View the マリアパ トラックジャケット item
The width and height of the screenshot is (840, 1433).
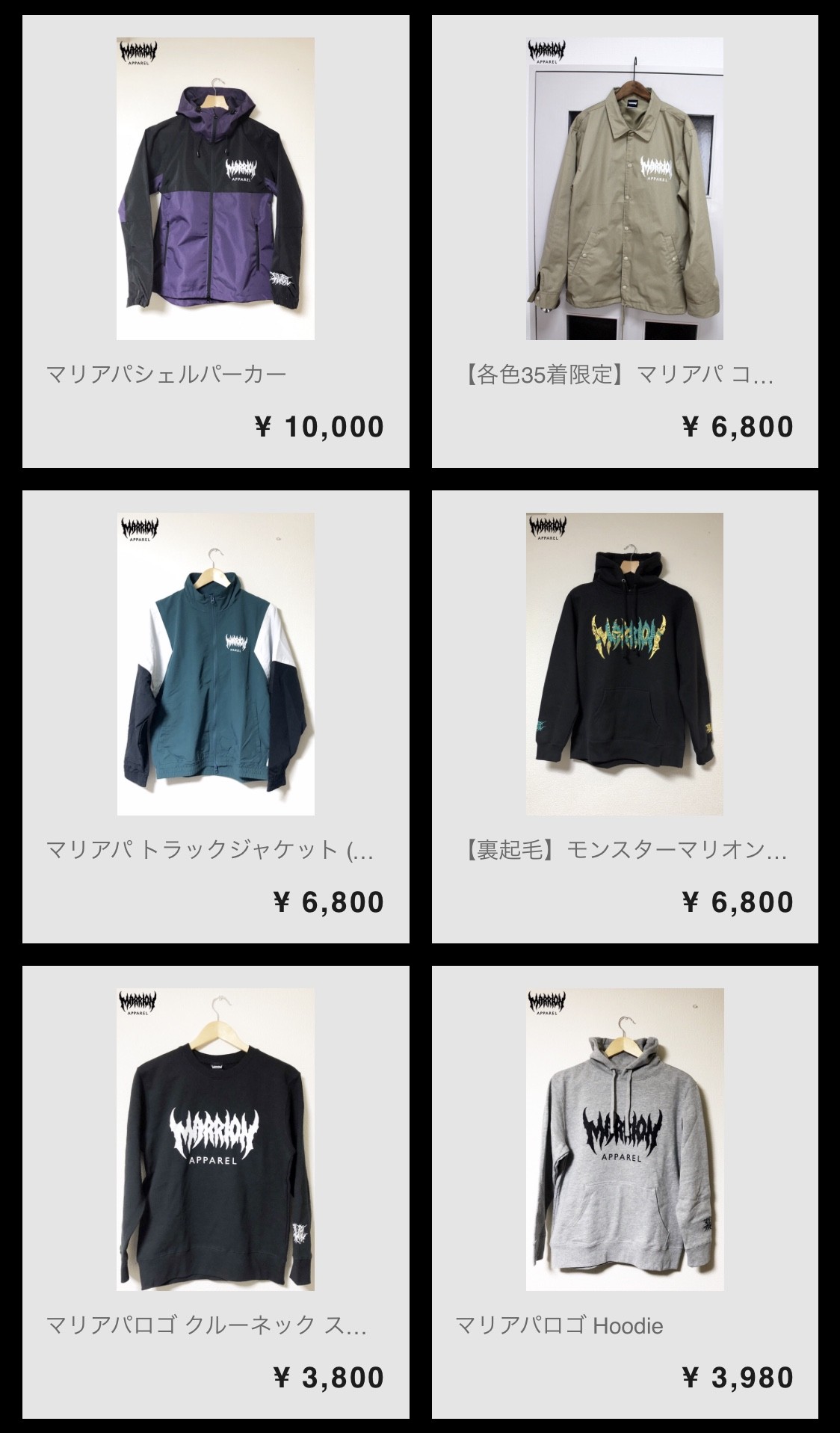coord(215,717)
